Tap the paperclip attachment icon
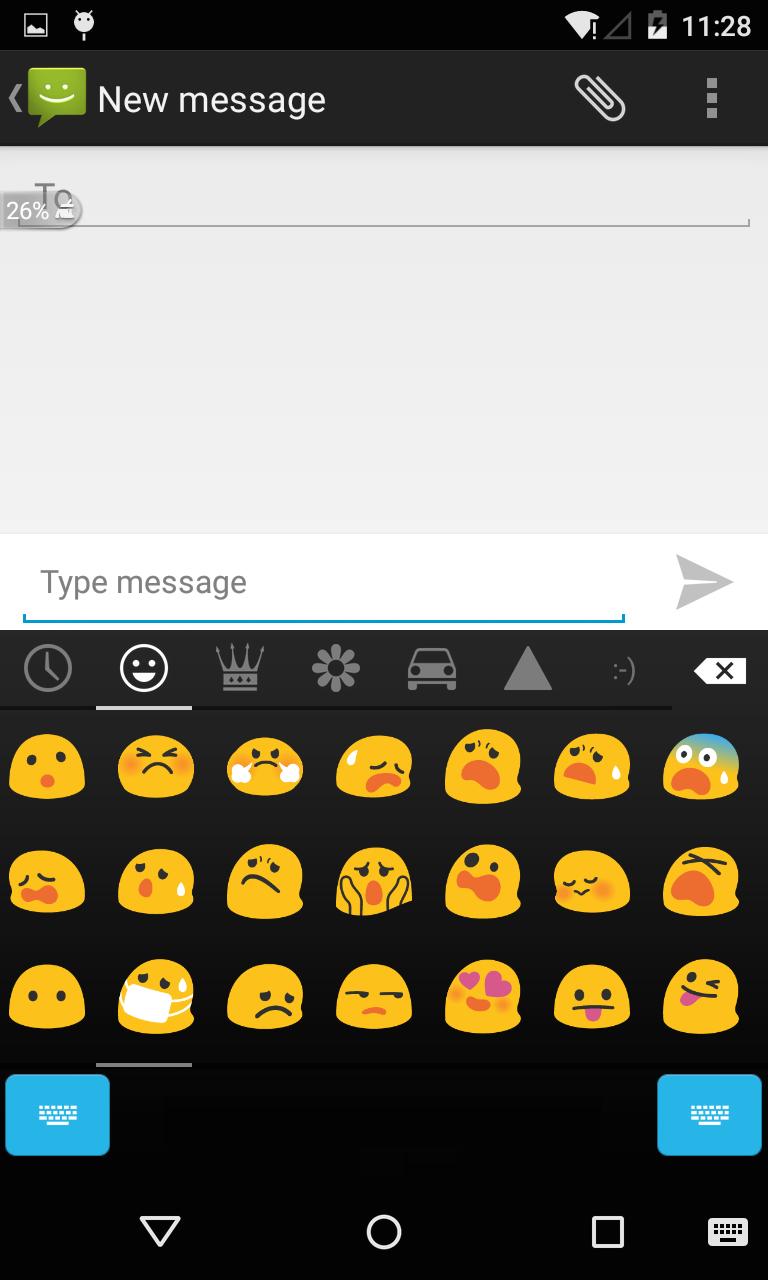 coord(598,97)
